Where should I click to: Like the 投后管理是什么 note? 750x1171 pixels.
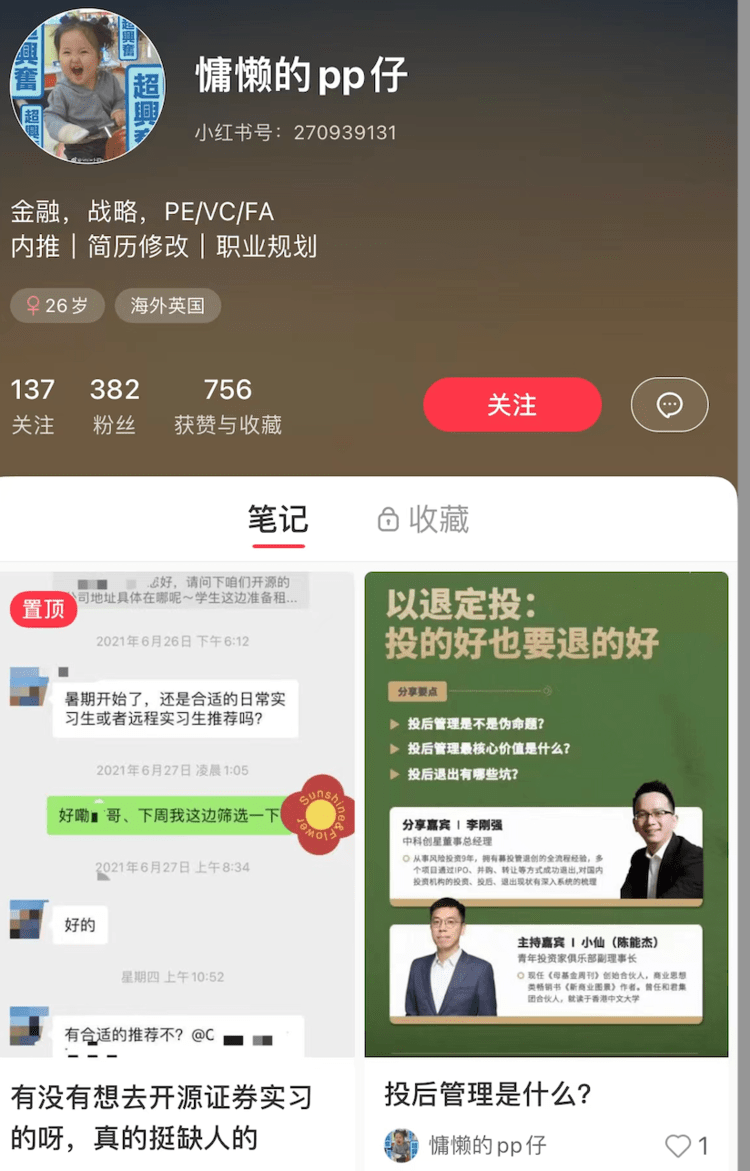680,1146
